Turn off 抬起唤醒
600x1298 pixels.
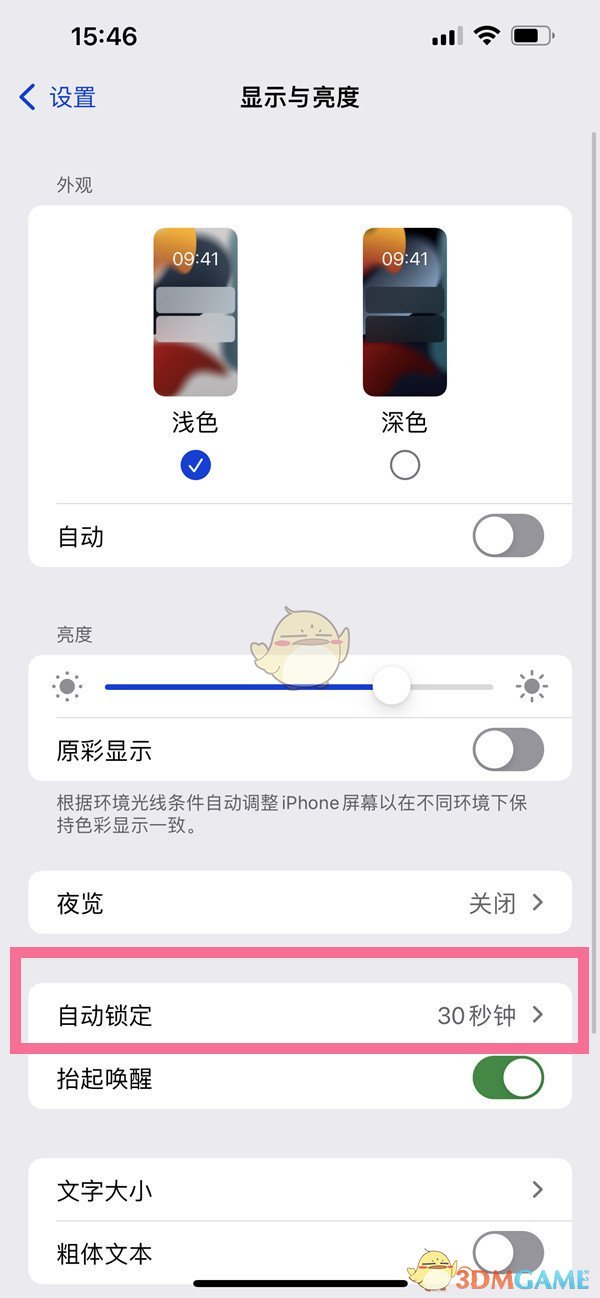pos(508,1078)
